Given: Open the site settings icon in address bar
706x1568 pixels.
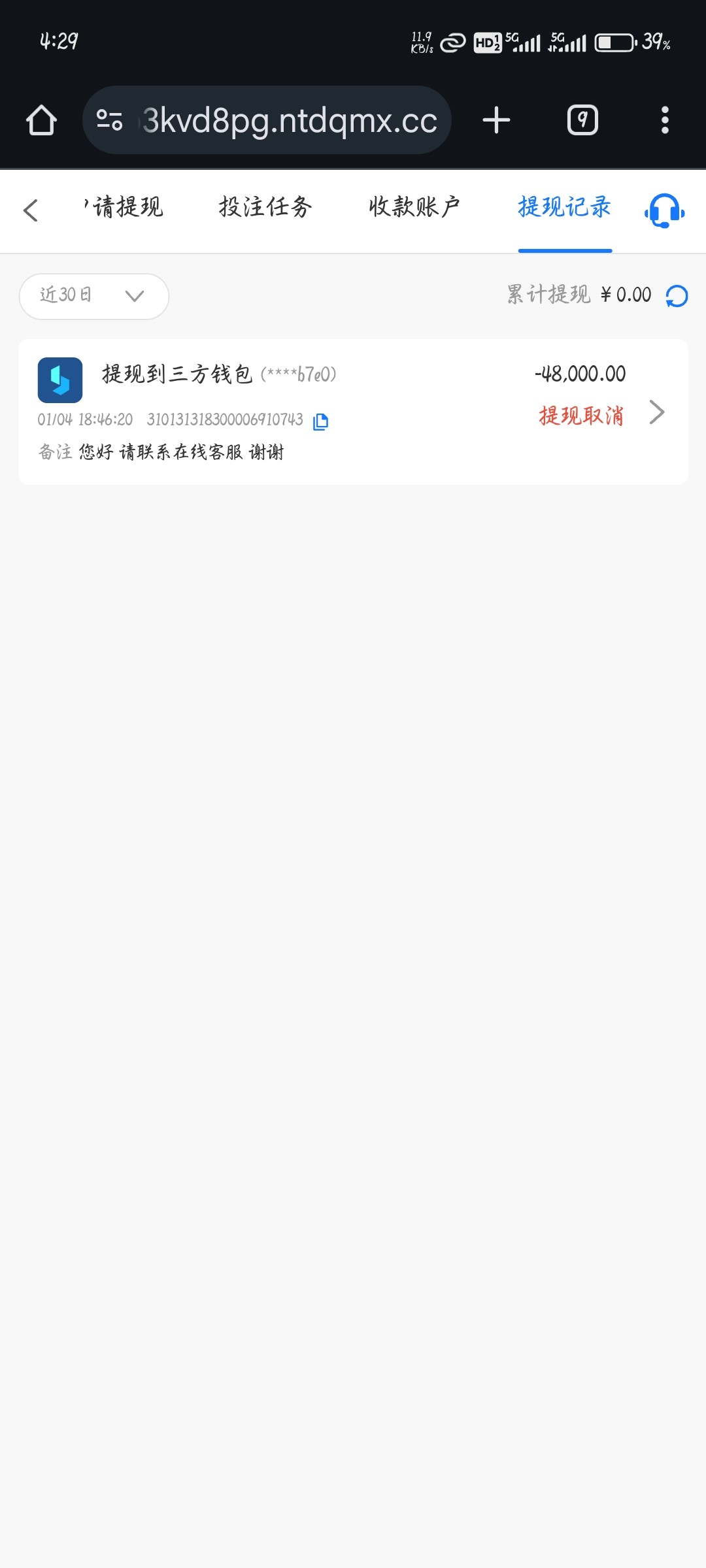Looking at the screenshot, I should tap(109, 120).
